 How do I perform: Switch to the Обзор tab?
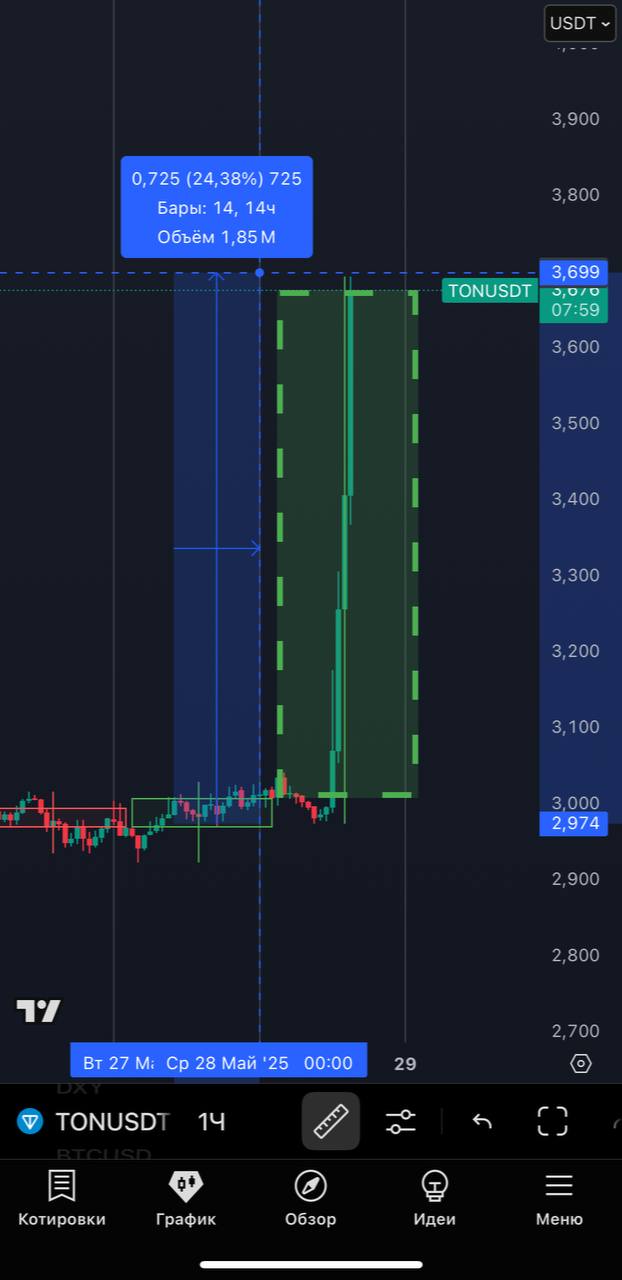point(310,1198)
